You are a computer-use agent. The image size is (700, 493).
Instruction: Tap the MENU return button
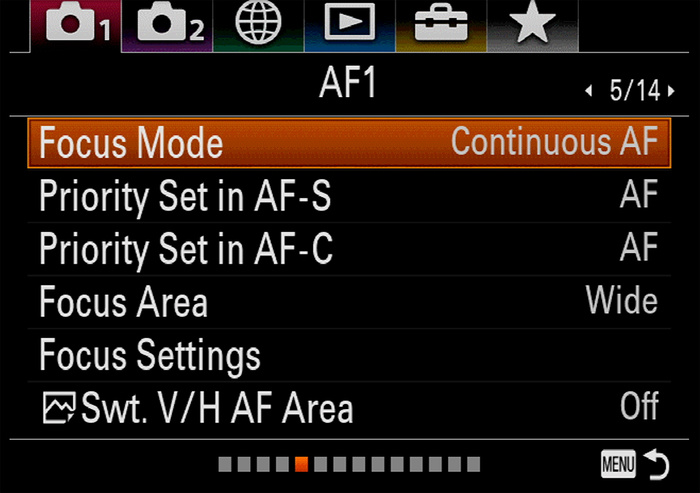point(634,464)
